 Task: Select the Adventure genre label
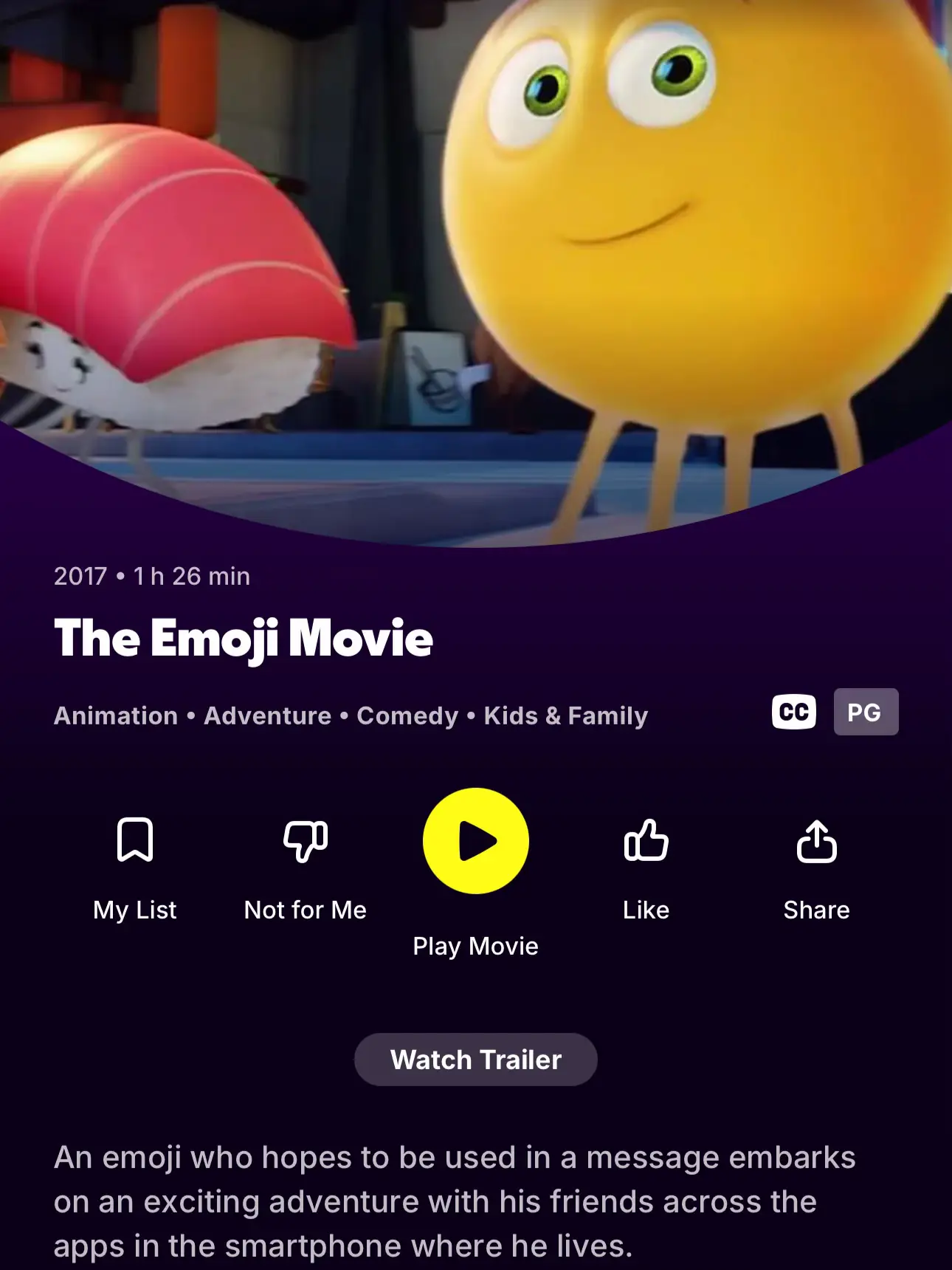point(266,714)
